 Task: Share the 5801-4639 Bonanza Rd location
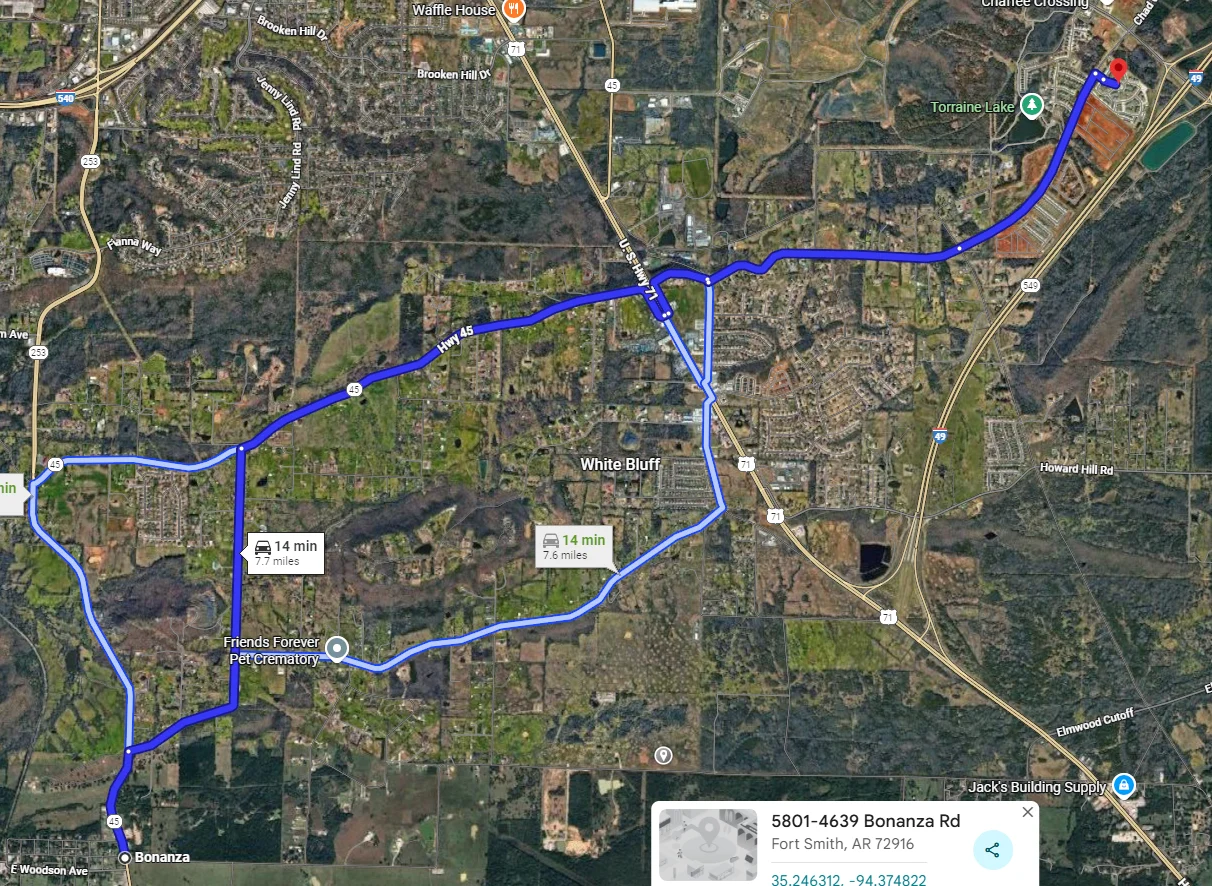click(x=992, y=850)
